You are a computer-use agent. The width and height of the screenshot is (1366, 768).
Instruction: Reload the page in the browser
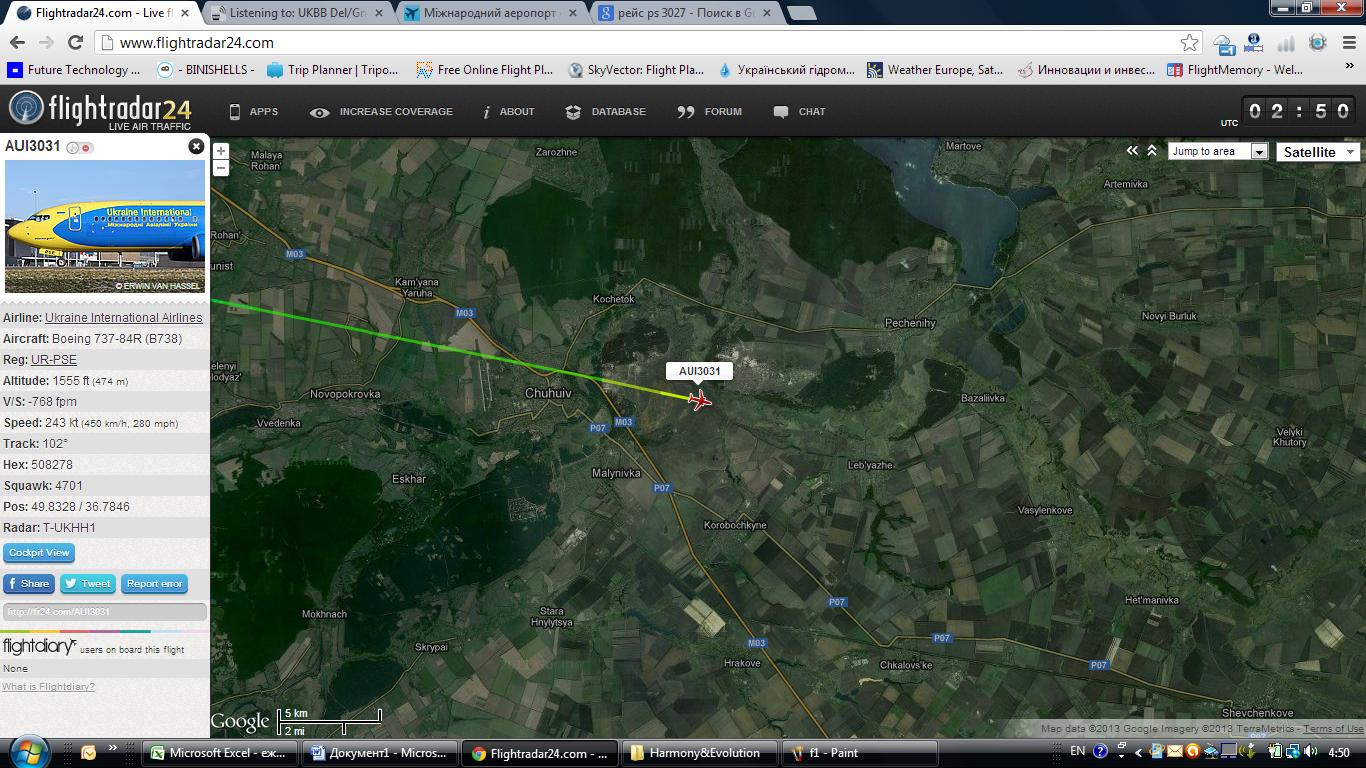pyautogui.click(x=75, y=42)
